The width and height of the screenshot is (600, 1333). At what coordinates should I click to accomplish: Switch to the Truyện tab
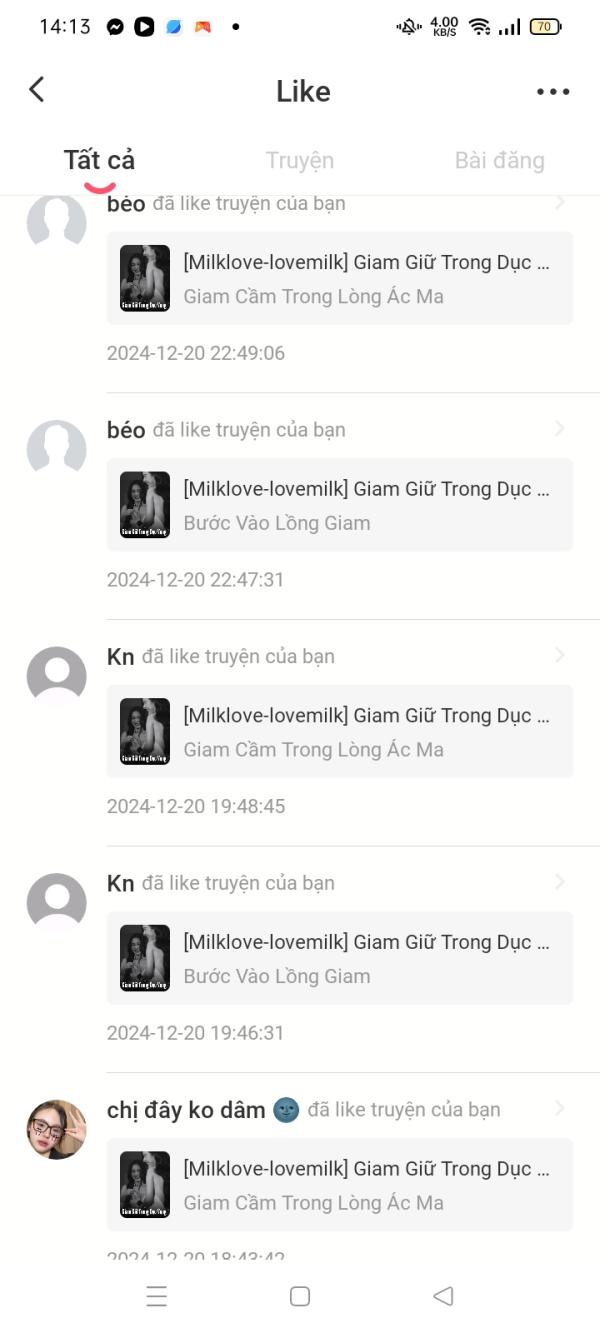(300, 160)
